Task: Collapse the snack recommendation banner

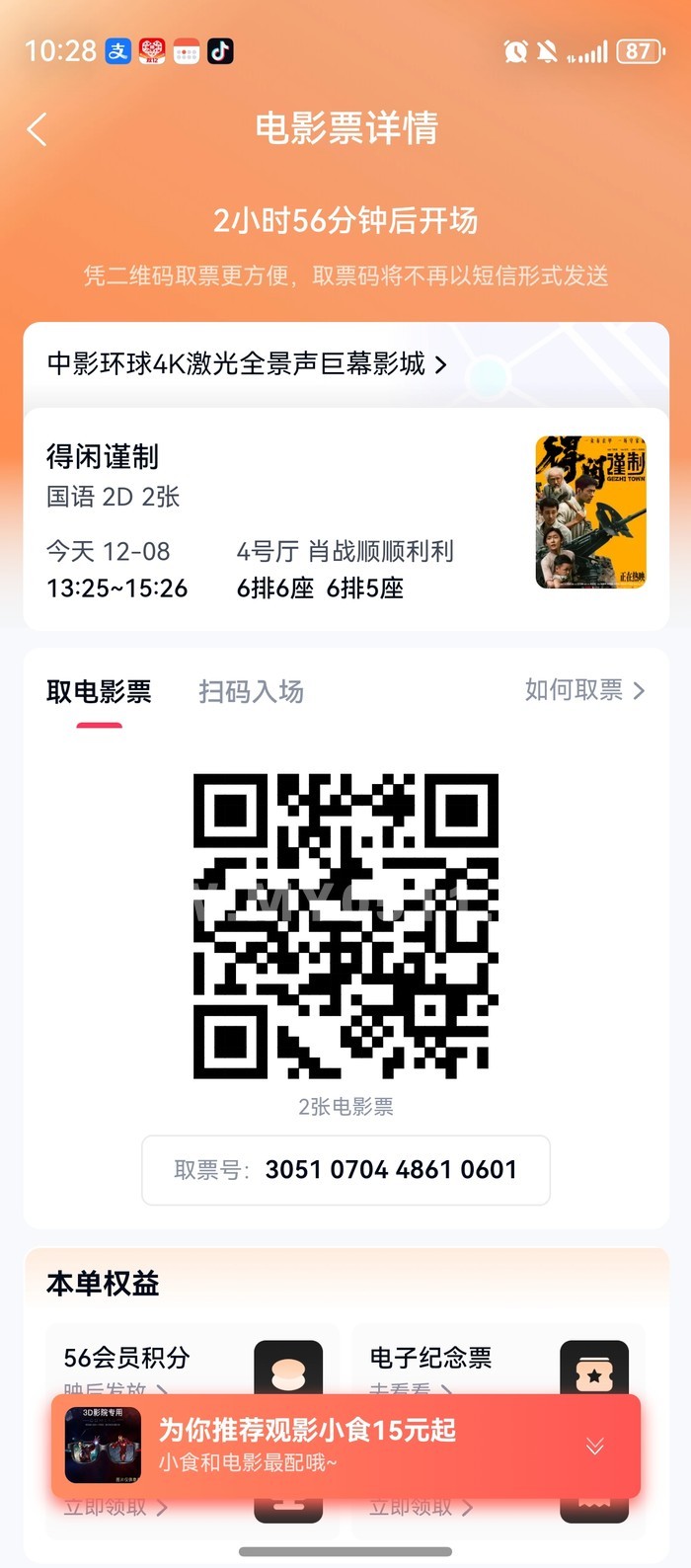Action: pyautogui.click(x=594, y=1447)
